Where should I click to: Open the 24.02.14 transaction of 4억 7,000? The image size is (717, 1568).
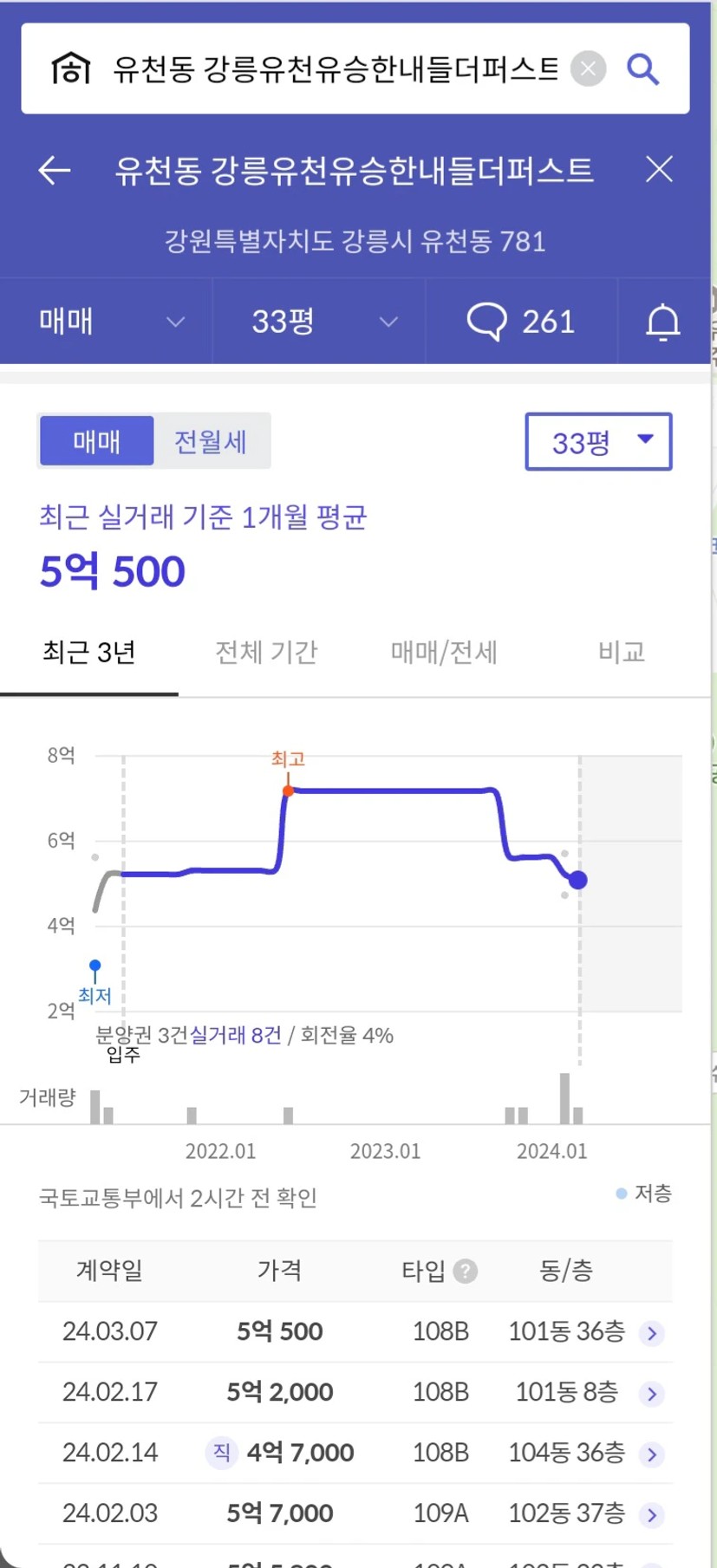(355, 1453)
